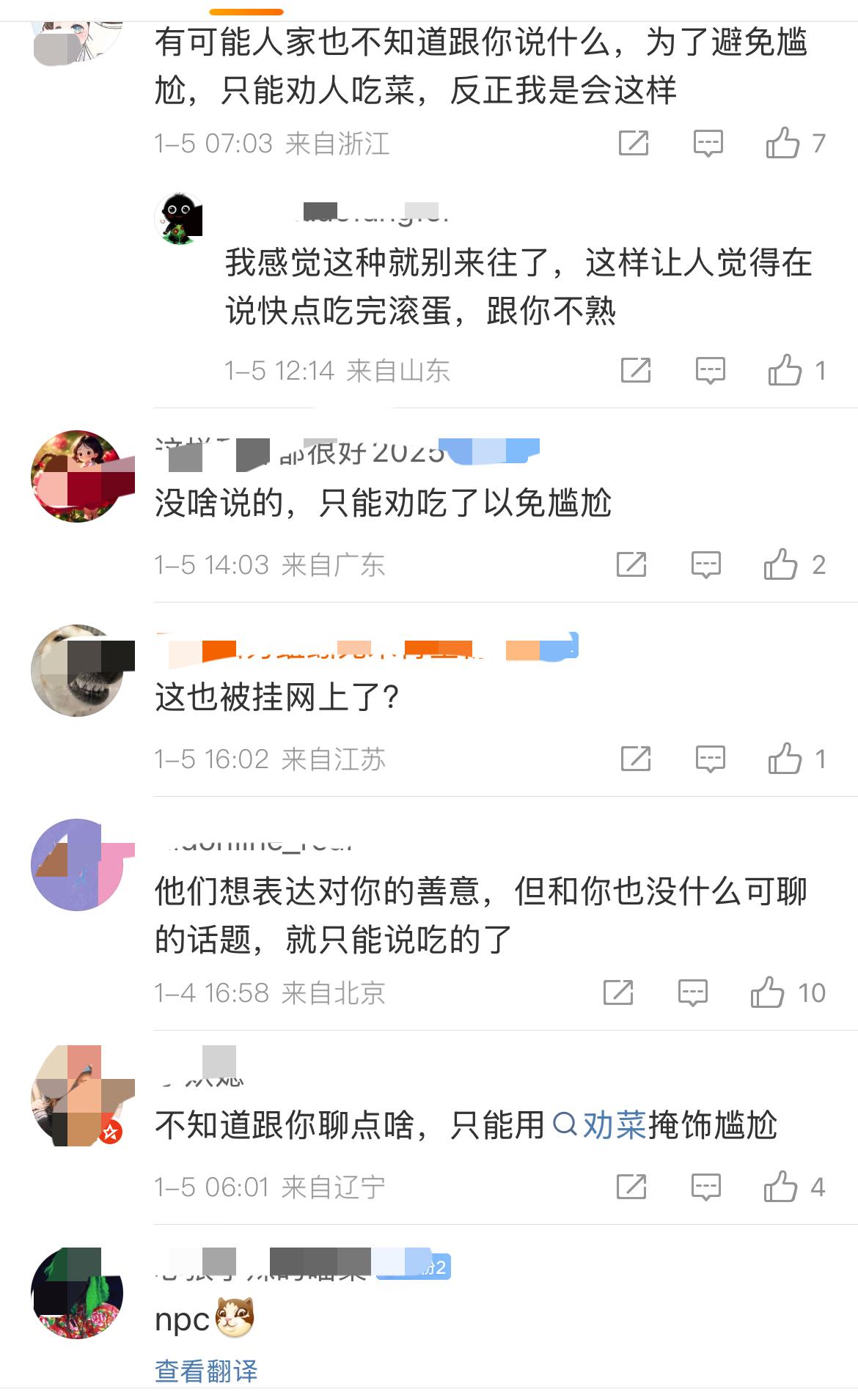
Task: Open the avatar of the 广东 commenter
Action: (x=77, y=476)
